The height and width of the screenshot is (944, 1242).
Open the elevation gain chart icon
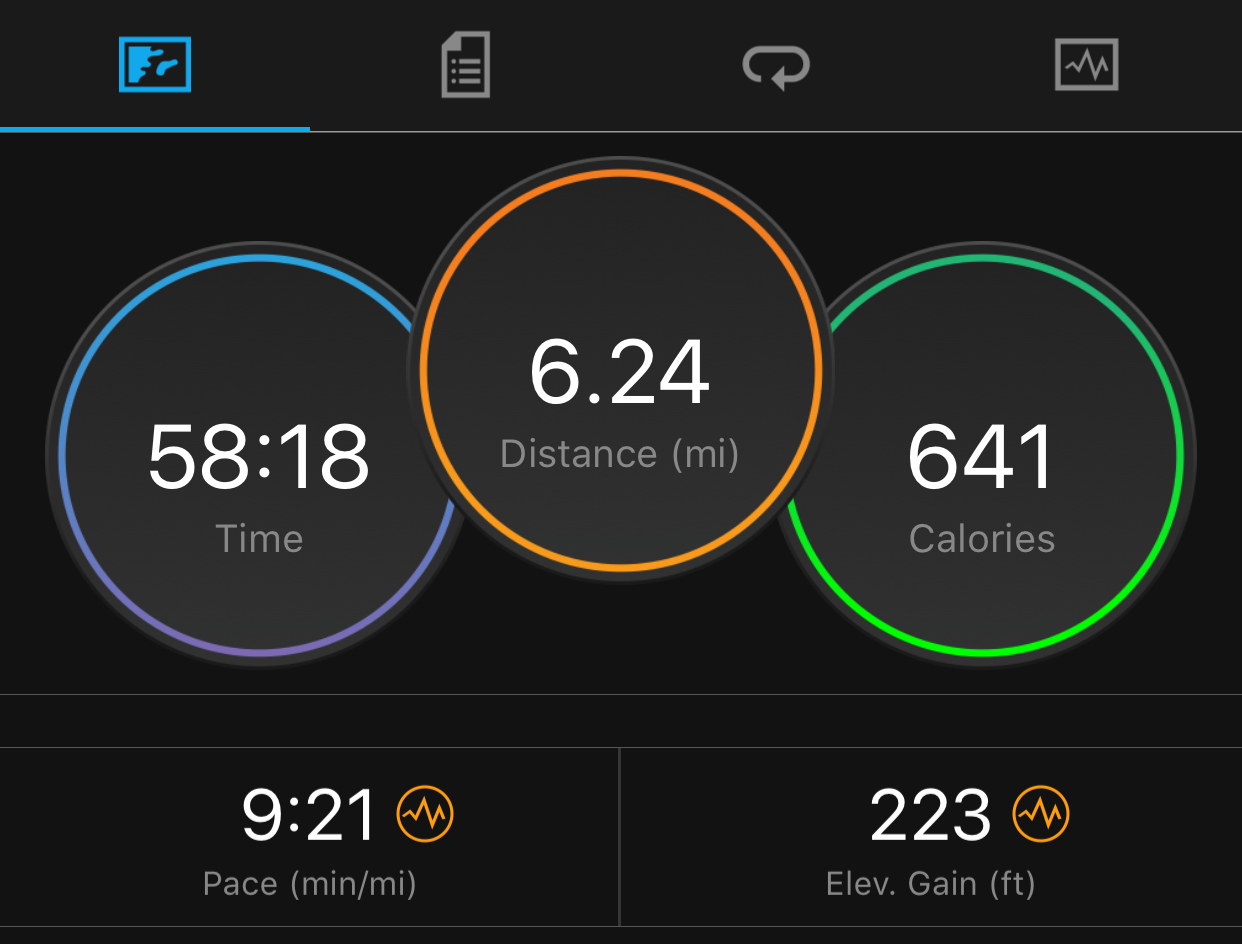pos(1041,814)
